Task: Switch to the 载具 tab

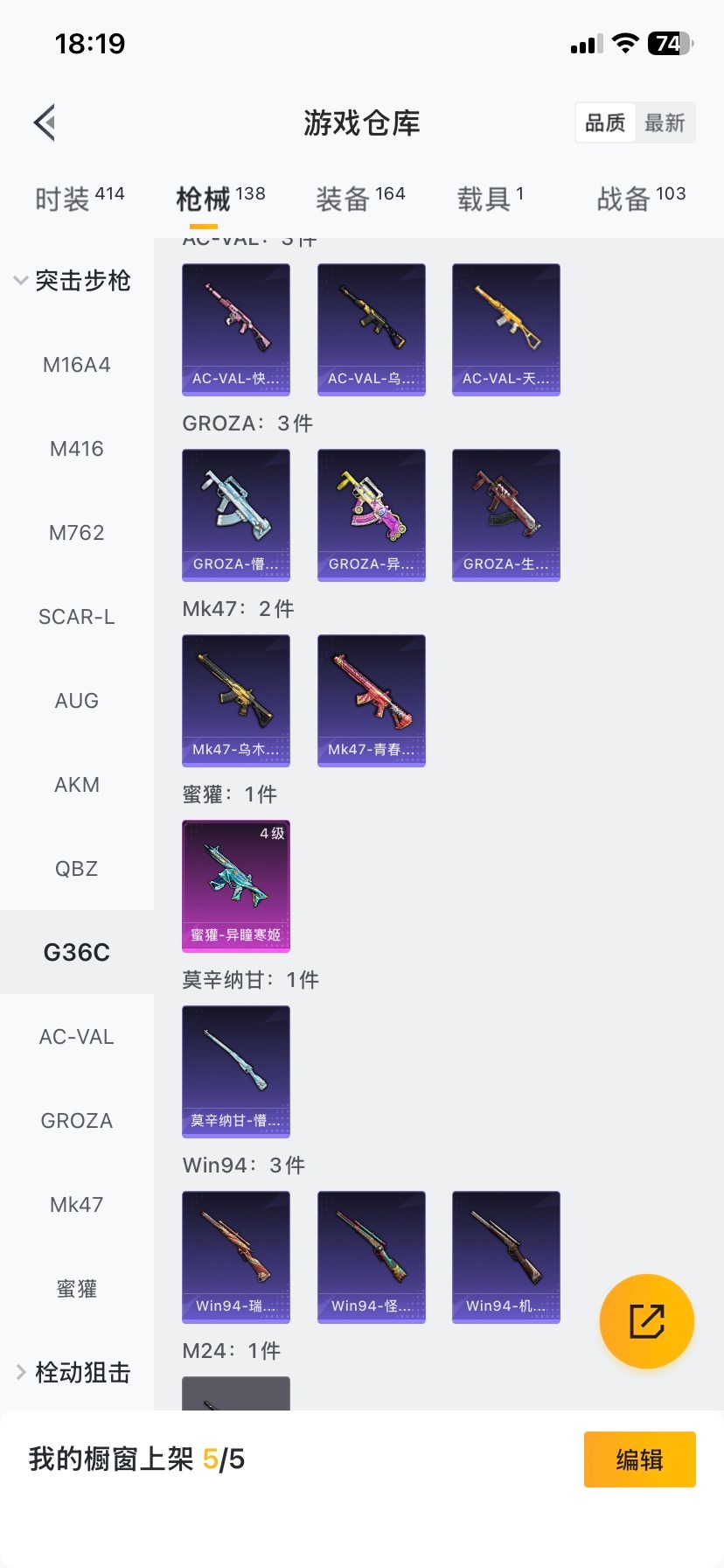Action: point(490,199)
